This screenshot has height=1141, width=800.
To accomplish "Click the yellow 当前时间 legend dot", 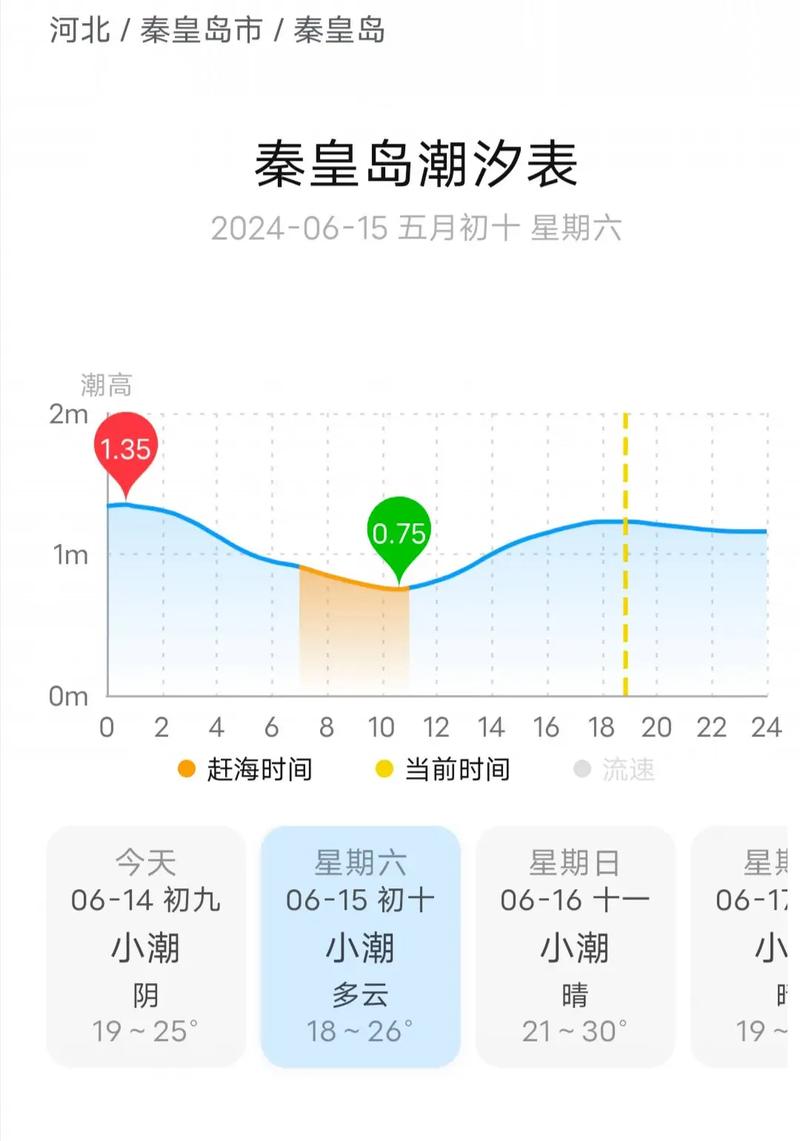I will pyautogui.click(x=383, y=770).
